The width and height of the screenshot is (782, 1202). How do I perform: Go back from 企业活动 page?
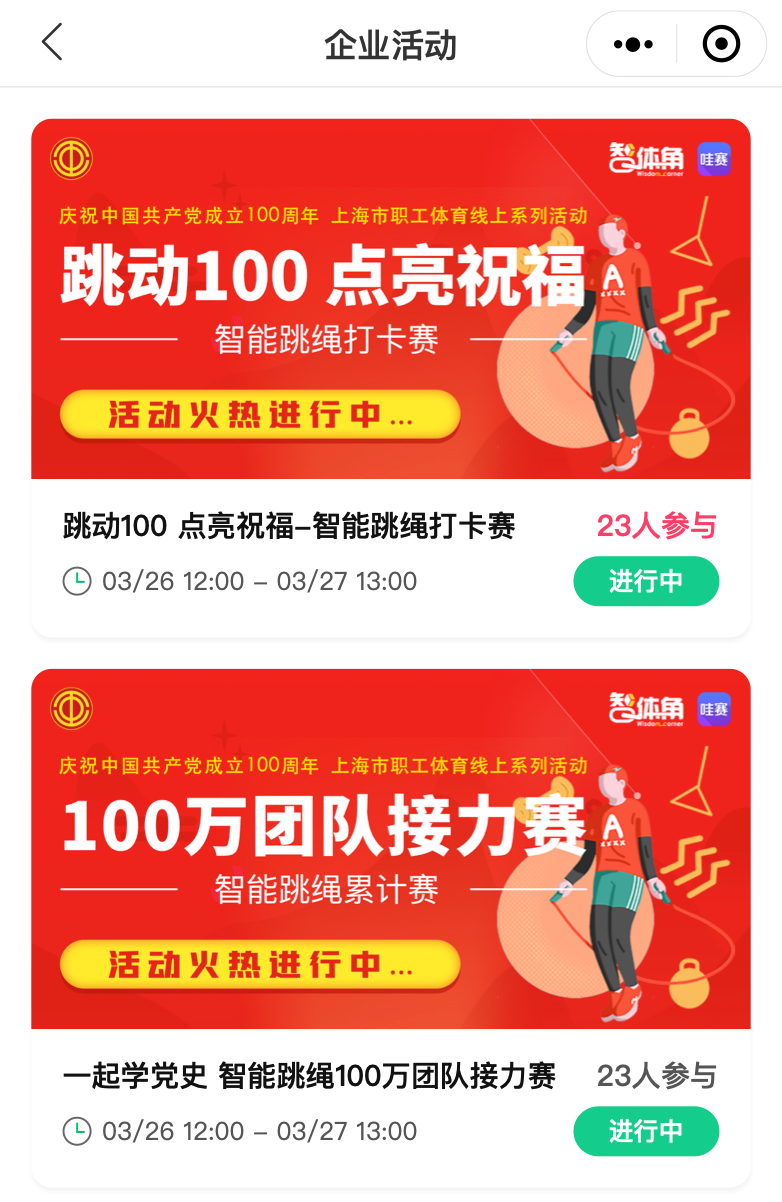52,43
